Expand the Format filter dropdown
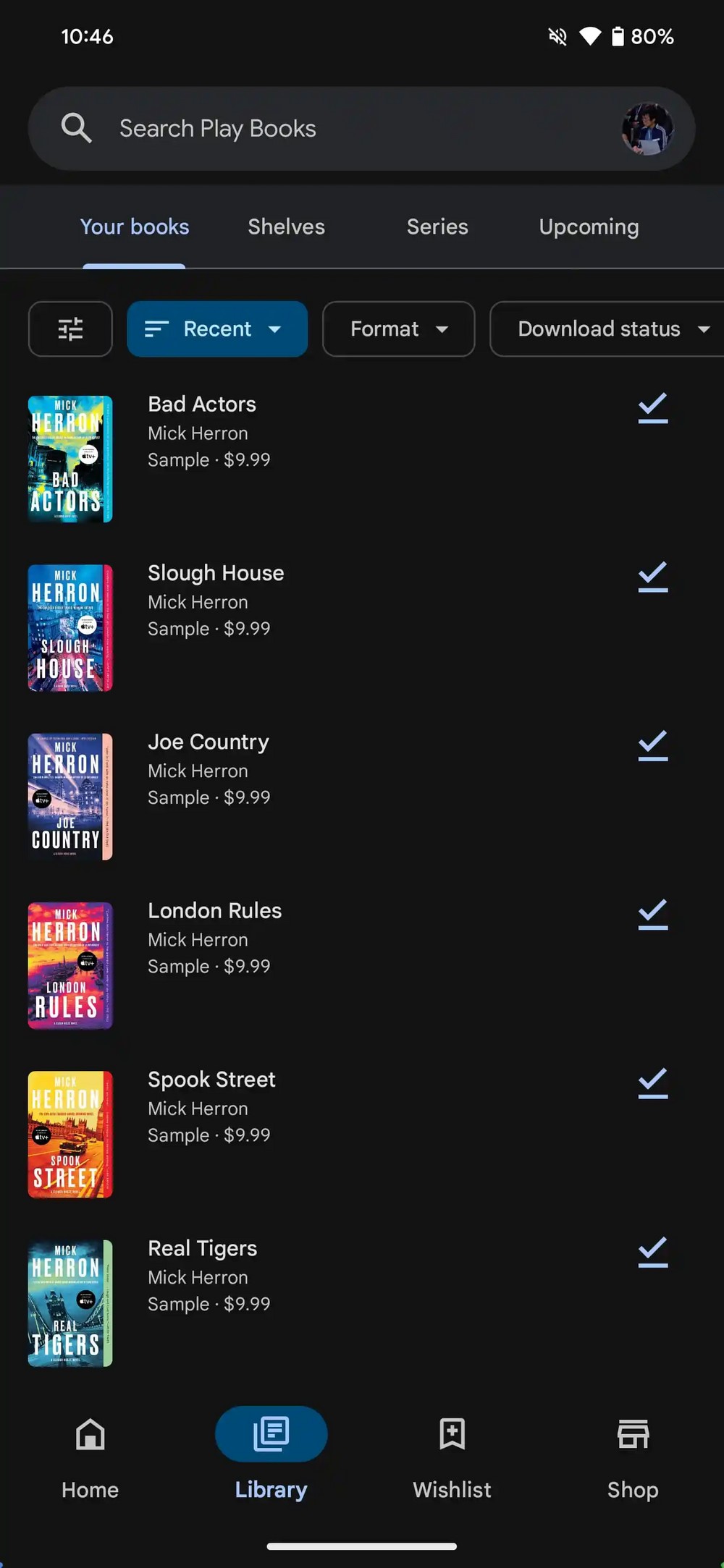 [398, 329]
